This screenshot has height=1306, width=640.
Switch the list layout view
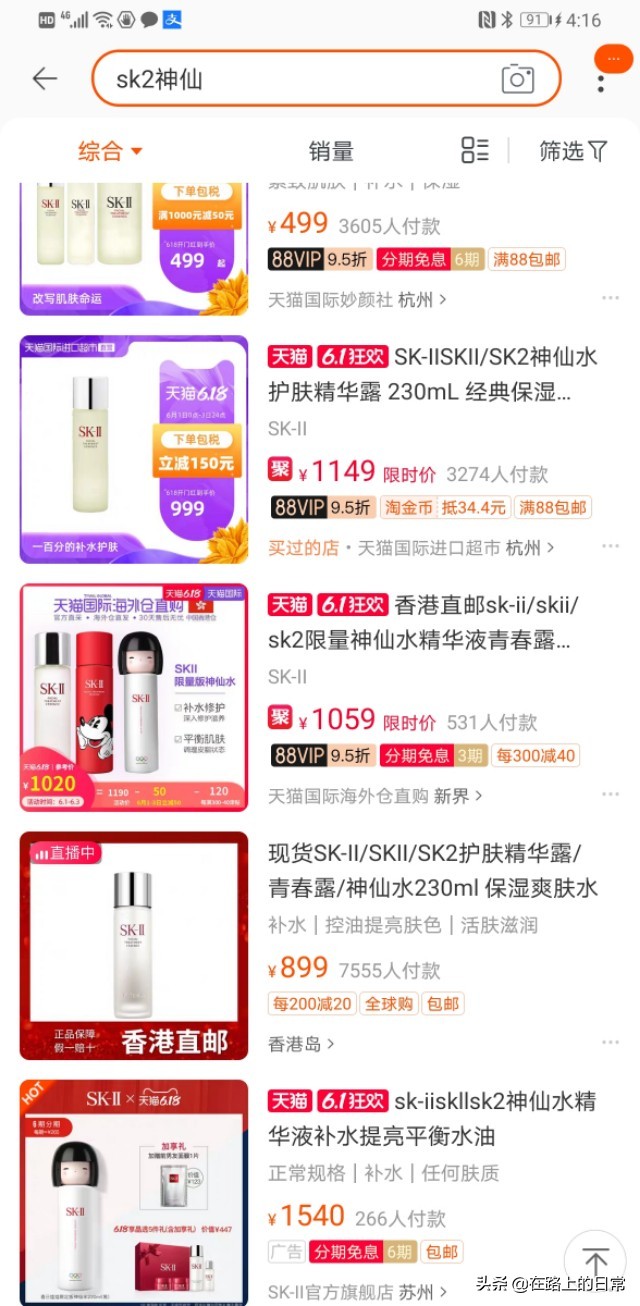[x=475, y=151]
